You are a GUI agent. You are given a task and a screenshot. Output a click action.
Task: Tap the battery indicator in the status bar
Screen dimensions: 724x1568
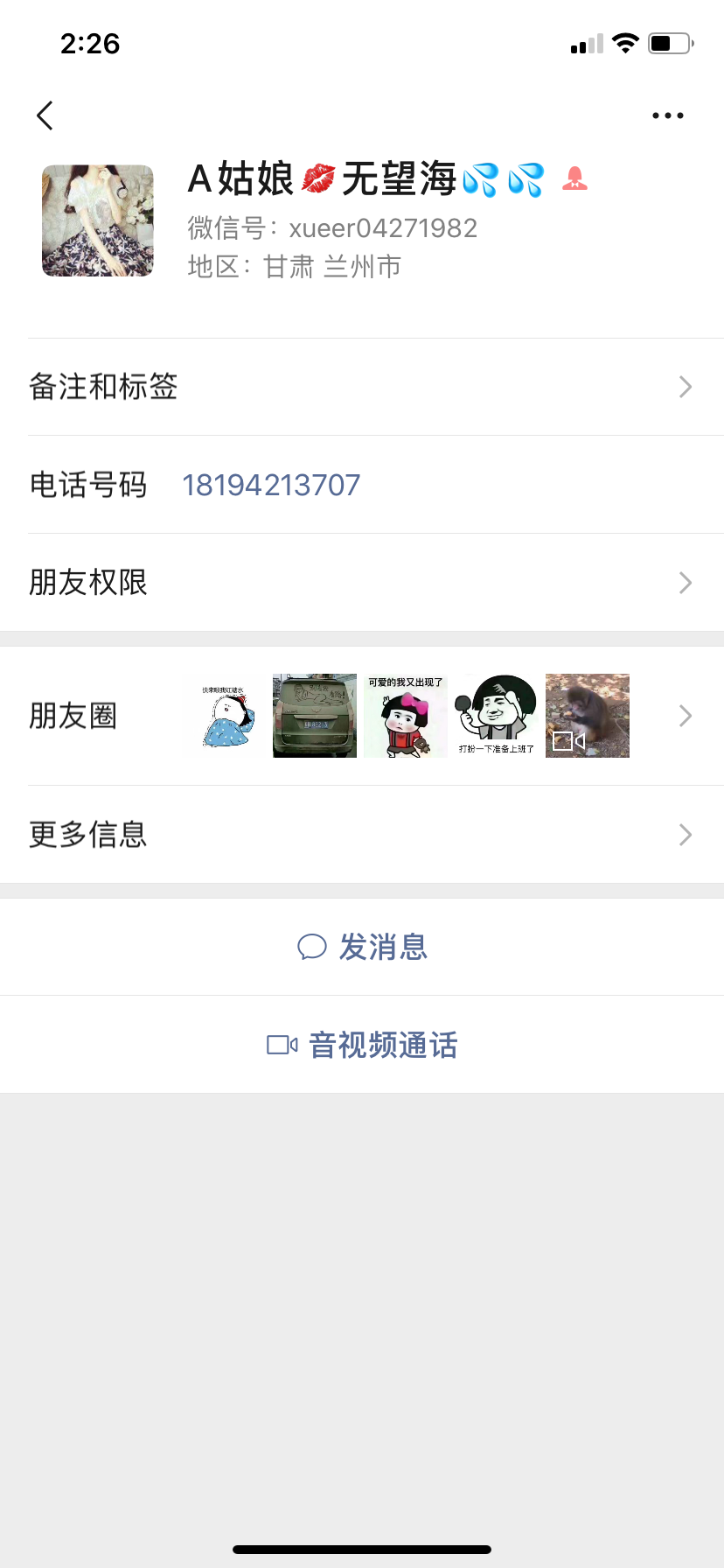tap(669, 43)
